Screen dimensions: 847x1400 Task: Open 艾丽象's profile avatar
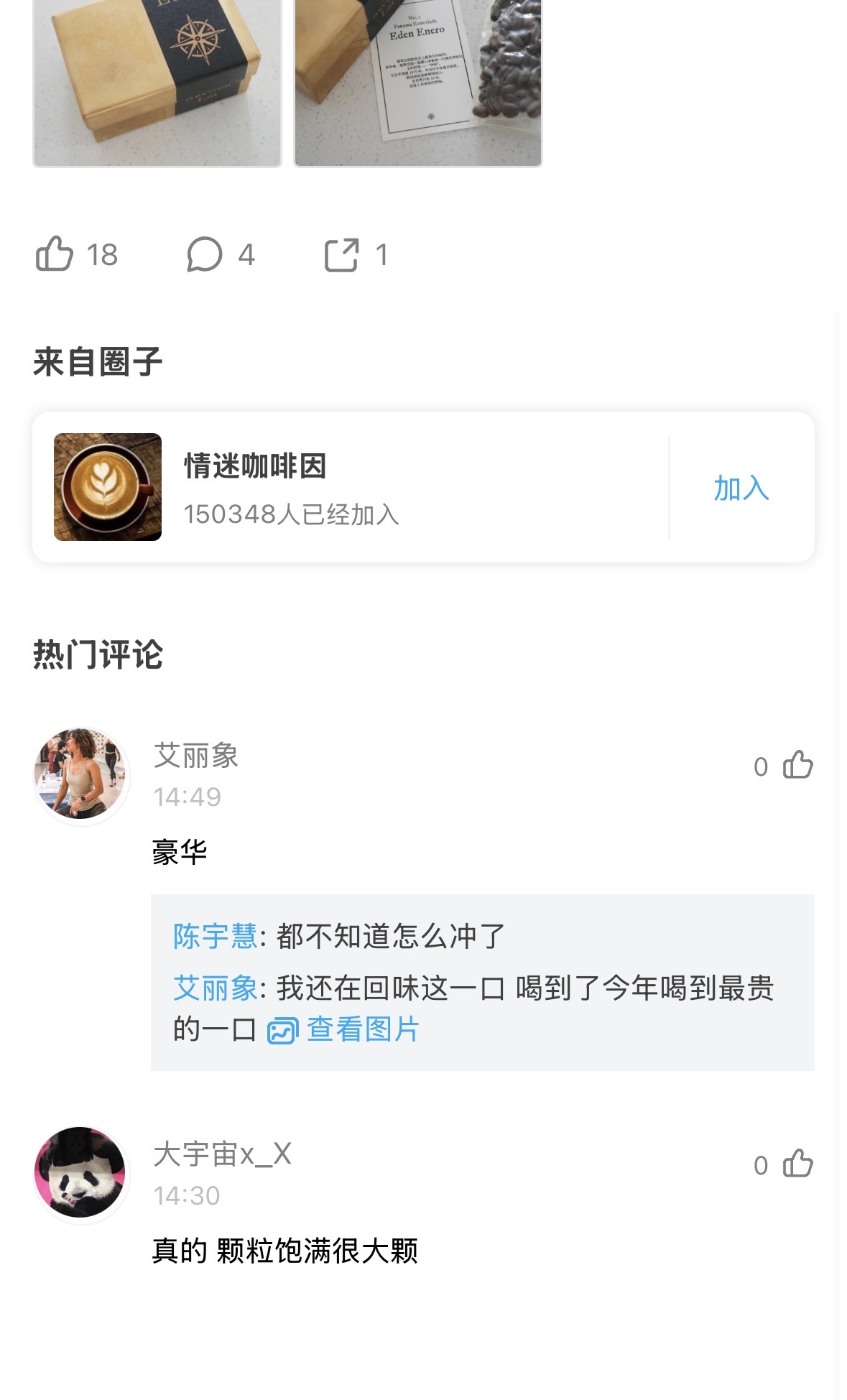coord(81,775)
